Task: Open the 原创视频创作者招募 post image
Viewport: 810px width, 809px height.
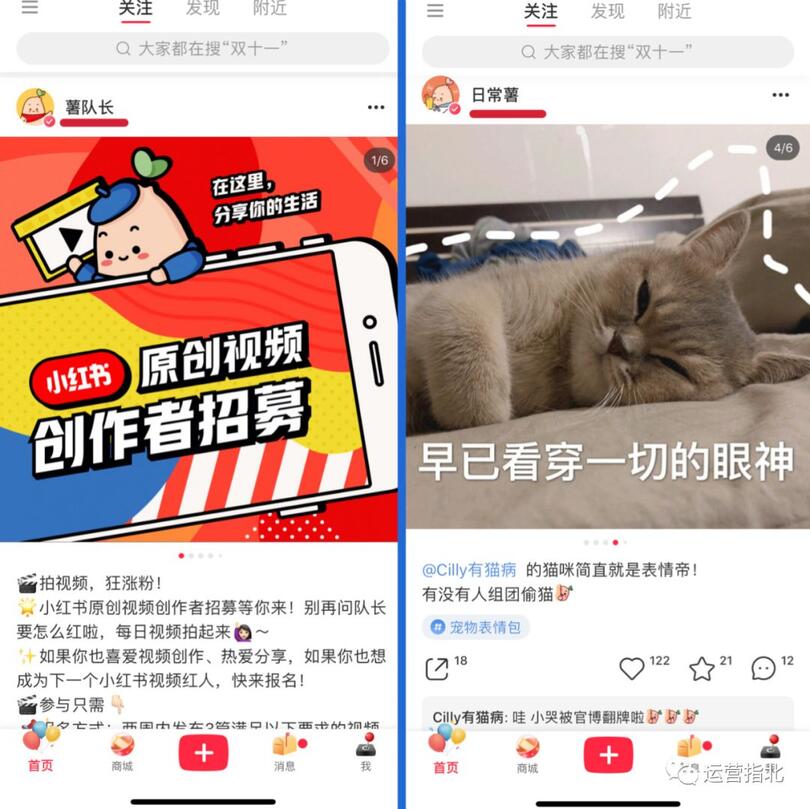Action: click(x=199, y=340)
